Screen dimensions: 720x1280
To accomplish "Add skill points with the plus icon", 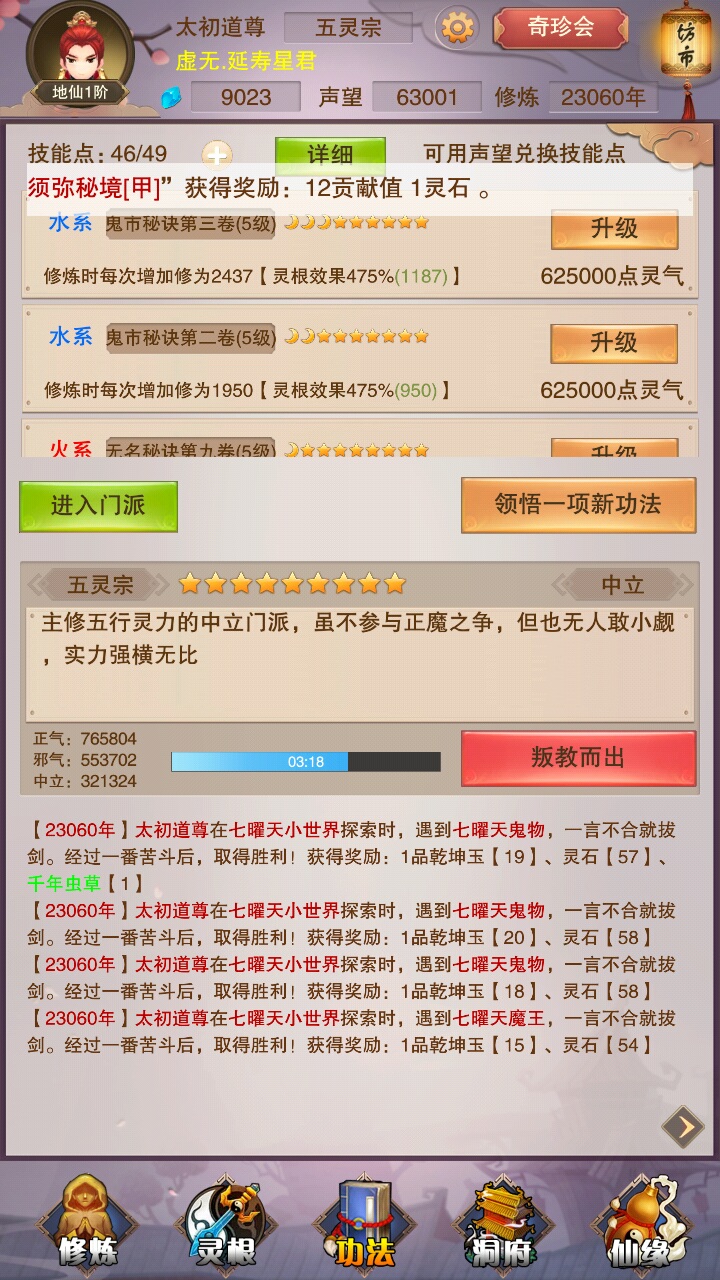I will (x=217, y=155).
